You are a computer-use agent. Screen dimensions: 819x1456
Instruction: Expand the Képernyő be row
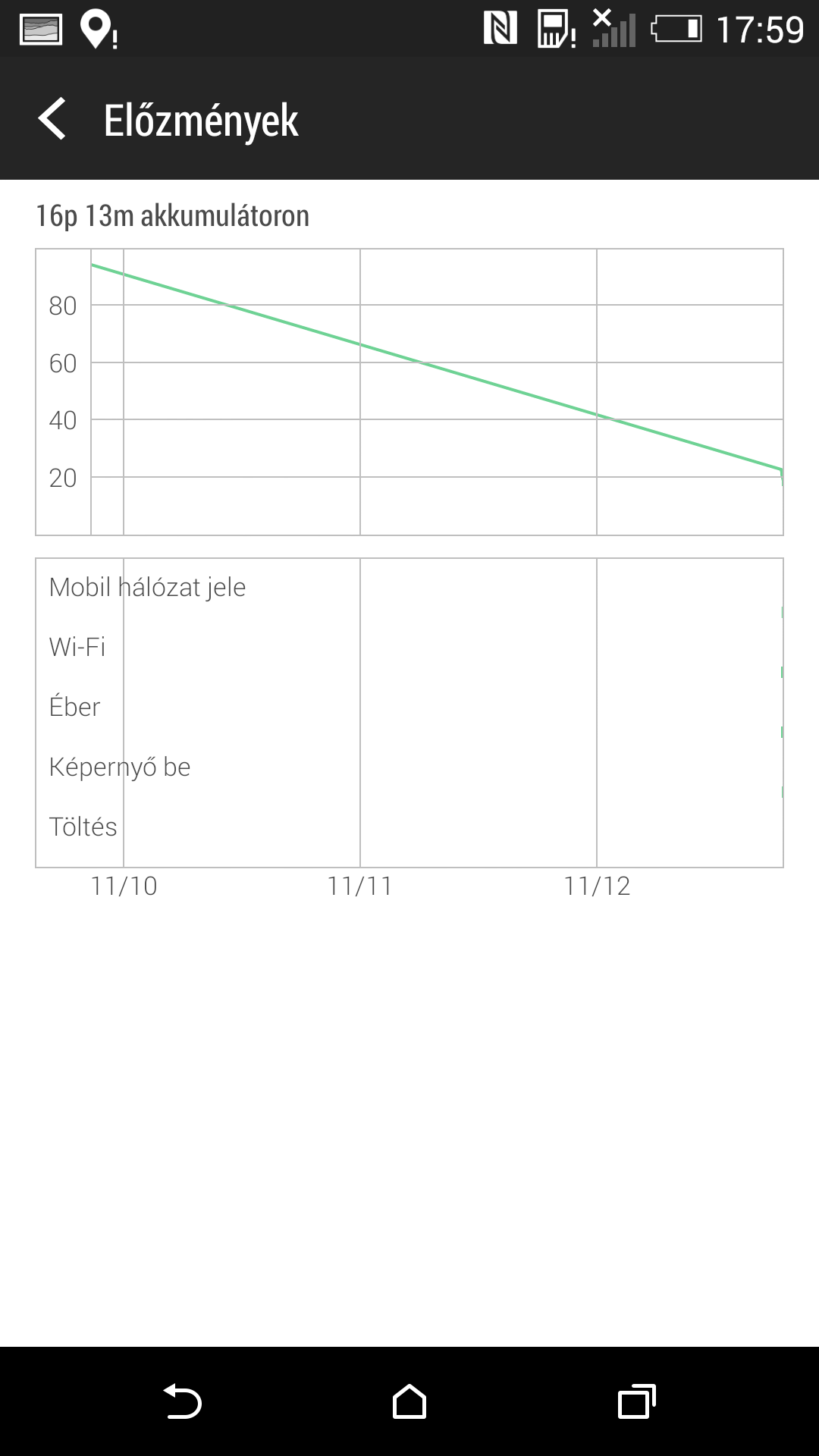119,766
